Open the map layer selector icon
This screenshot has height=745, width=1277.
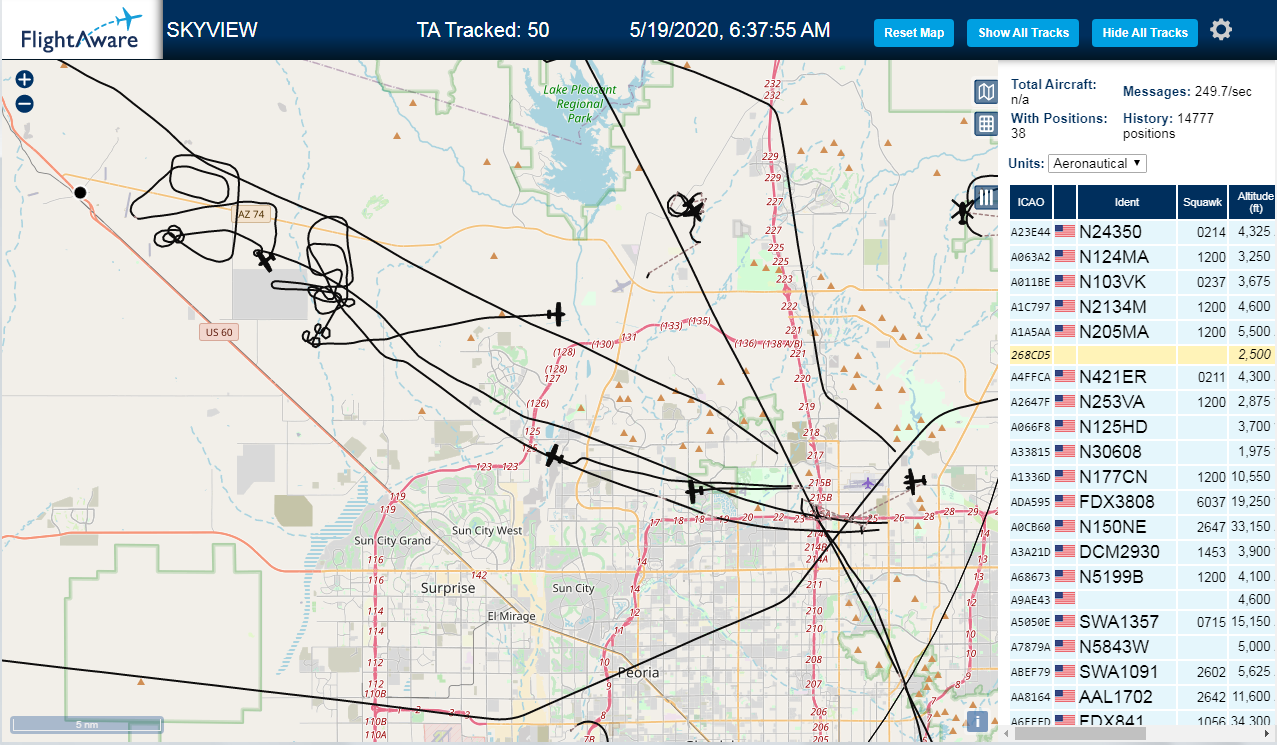tap(986, 92)
